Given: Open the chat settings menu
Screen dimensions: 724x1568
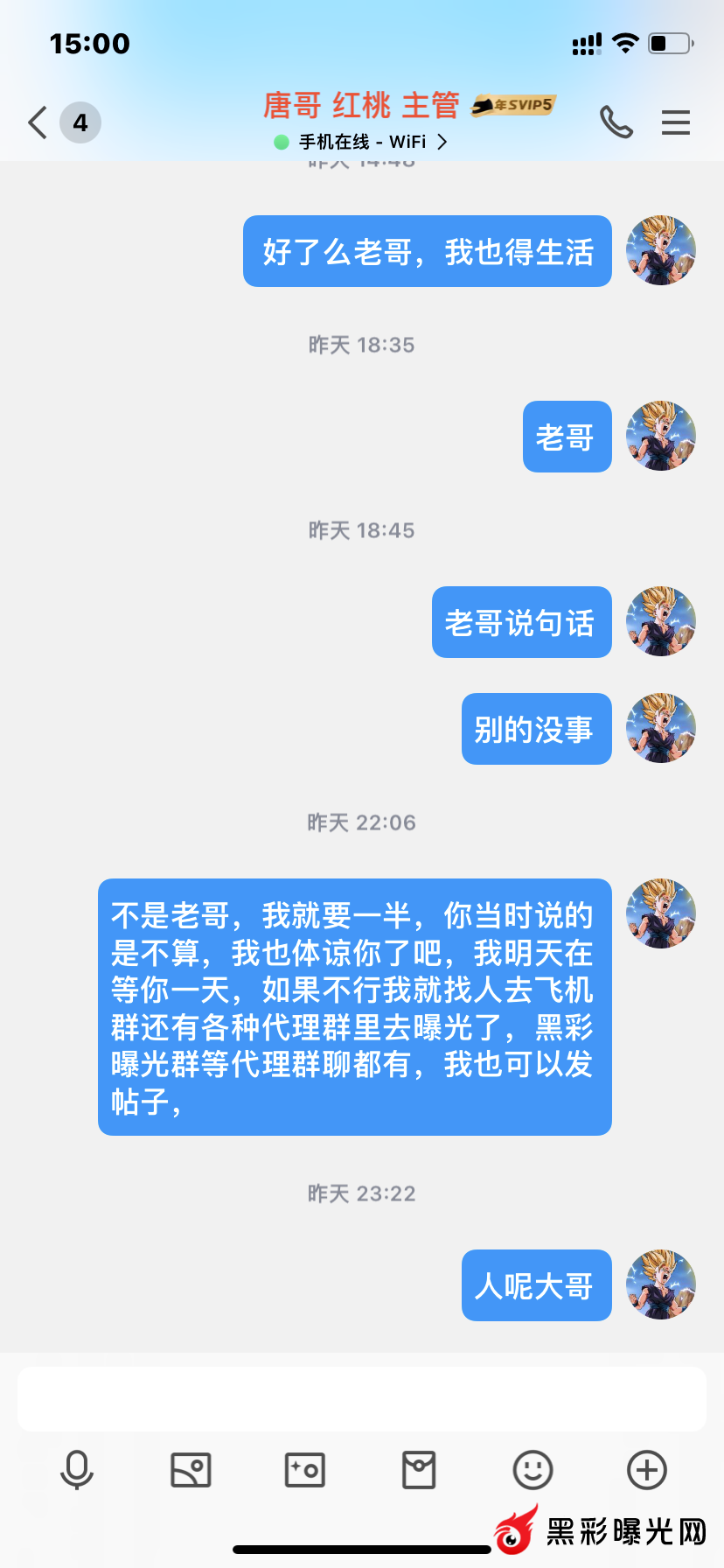Looking at the screenshot, I should tap(676, 122).
